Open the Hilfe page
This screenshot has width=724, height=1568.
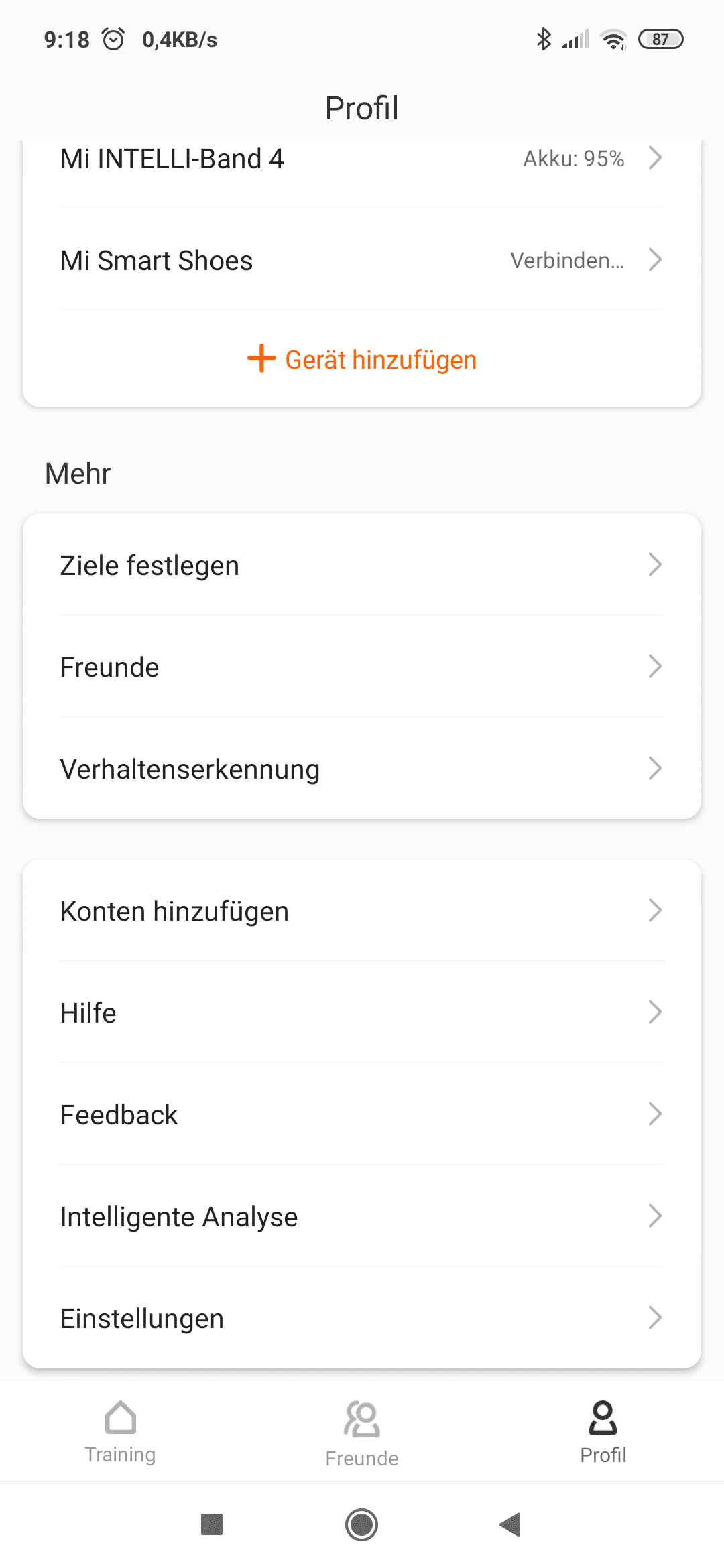pos(362,1012)
